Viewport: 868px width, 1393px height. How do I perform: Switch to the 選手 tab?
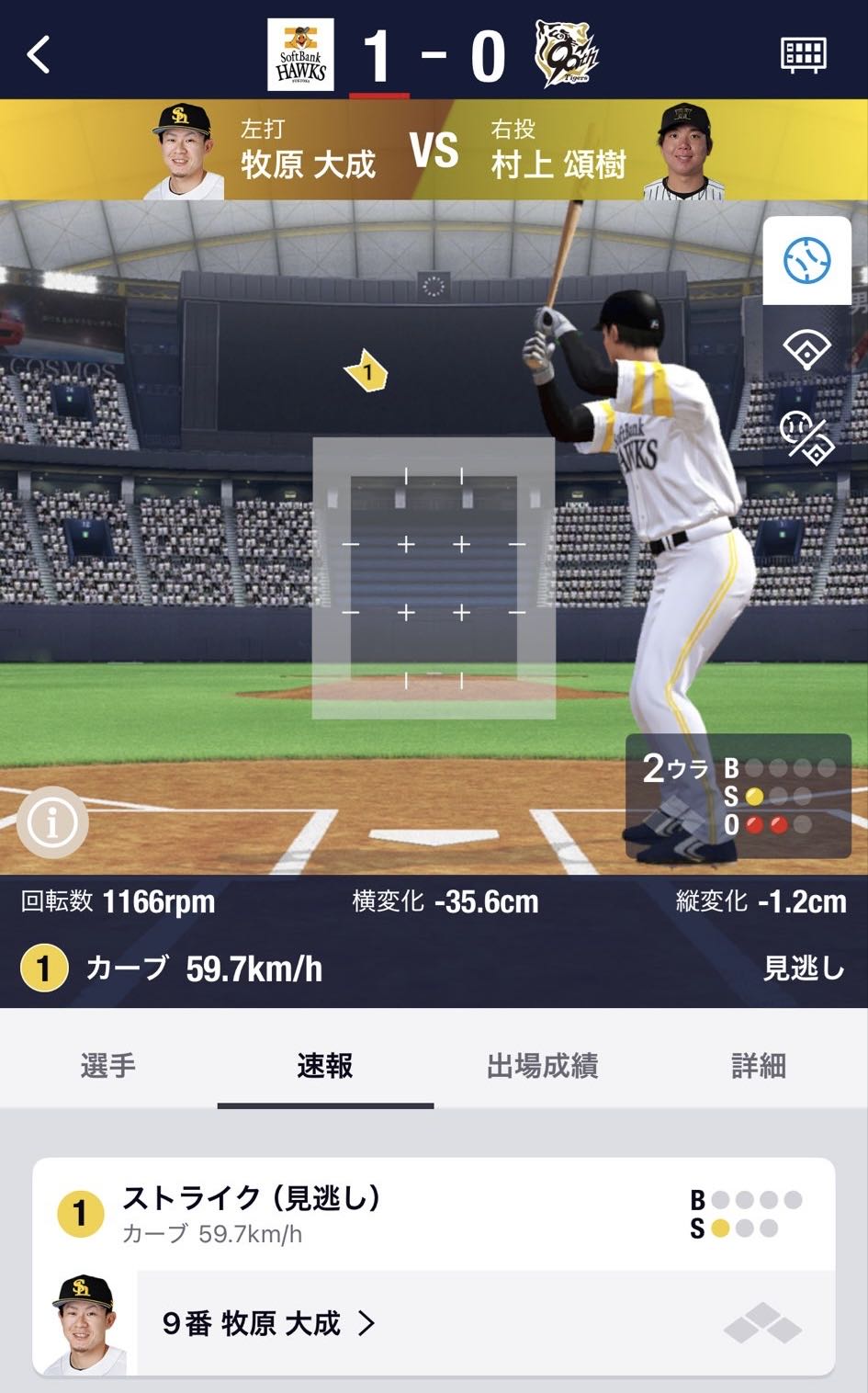click(108, 1066)
